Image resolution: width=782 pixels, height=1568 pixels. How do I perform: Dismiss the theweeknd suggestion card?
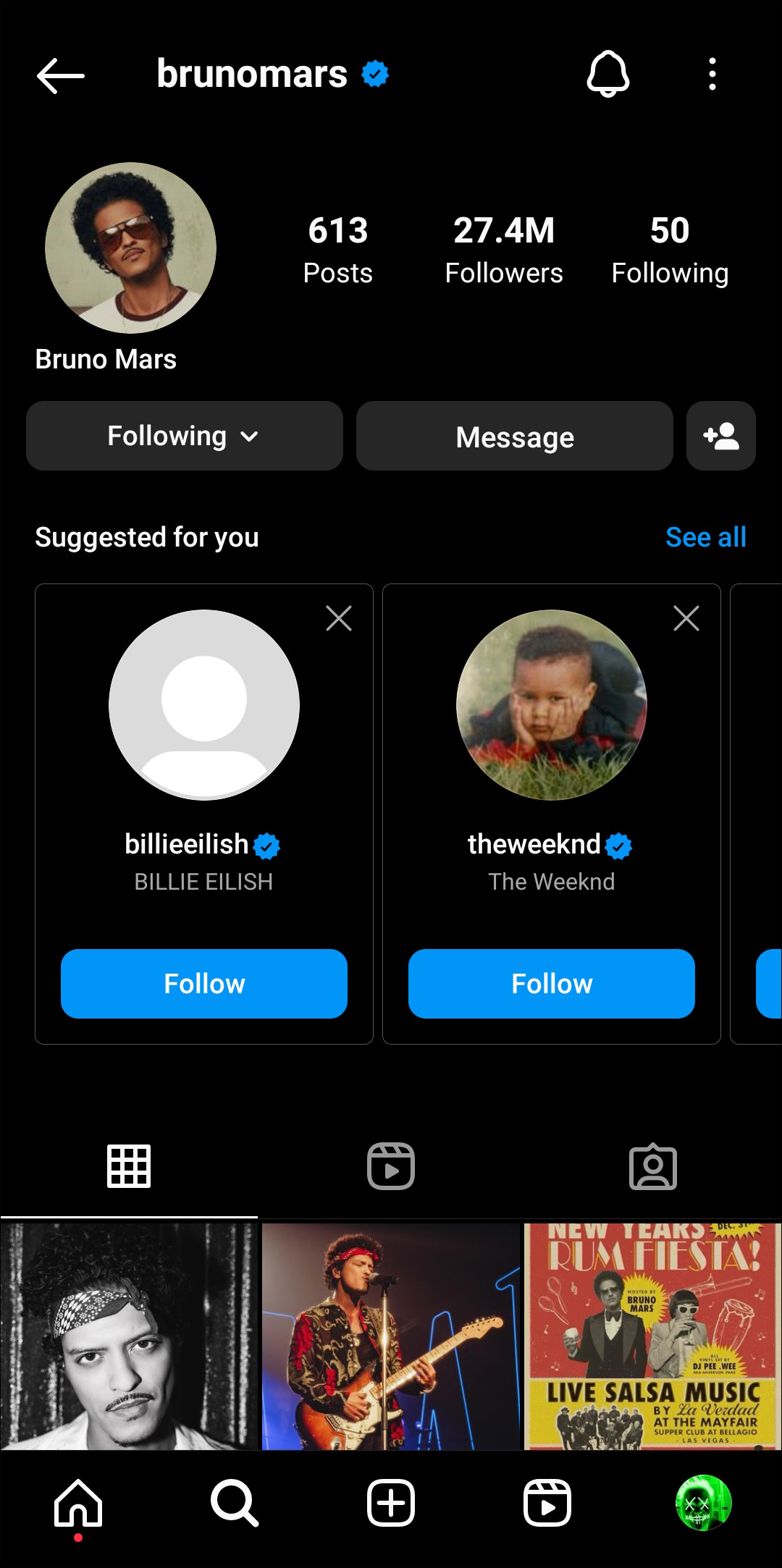pos(686,618)
